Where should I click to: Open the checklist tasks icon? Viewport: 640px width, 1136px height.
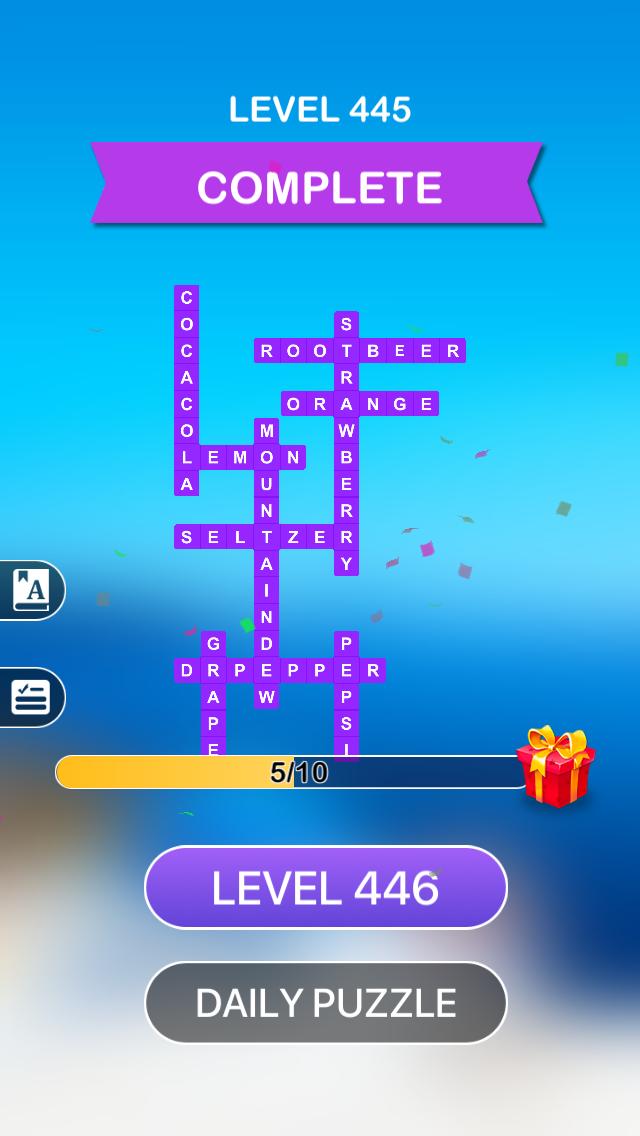click(x=30, y=697)
